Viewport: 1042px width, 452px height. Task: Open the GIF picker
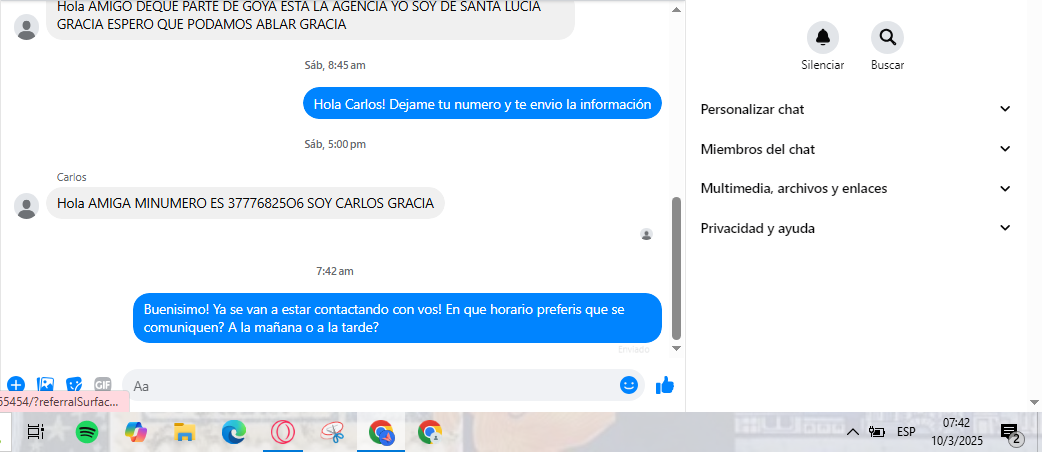coord(103,385)
